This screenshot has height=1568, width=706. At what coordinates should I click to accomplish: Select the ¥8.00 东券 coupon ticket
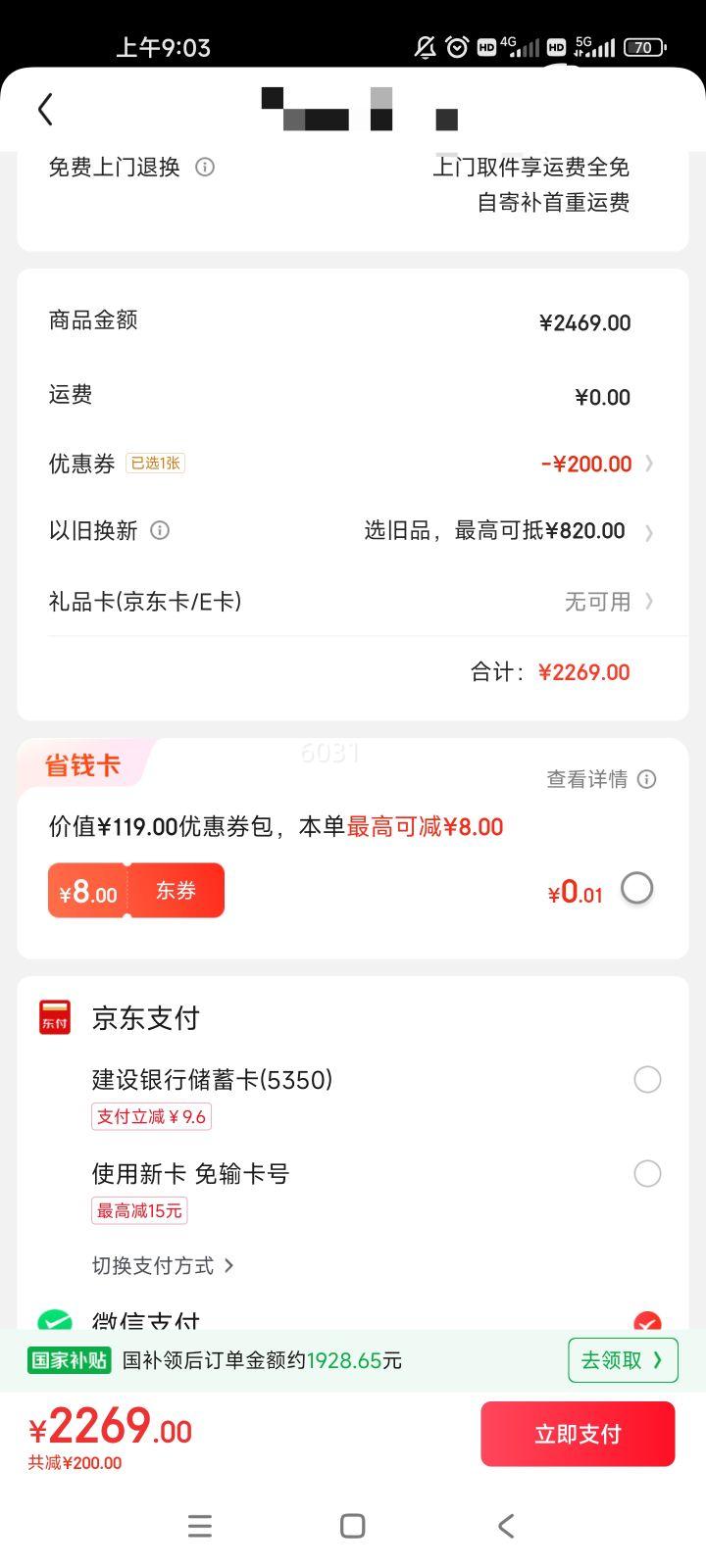coord(135,890)
